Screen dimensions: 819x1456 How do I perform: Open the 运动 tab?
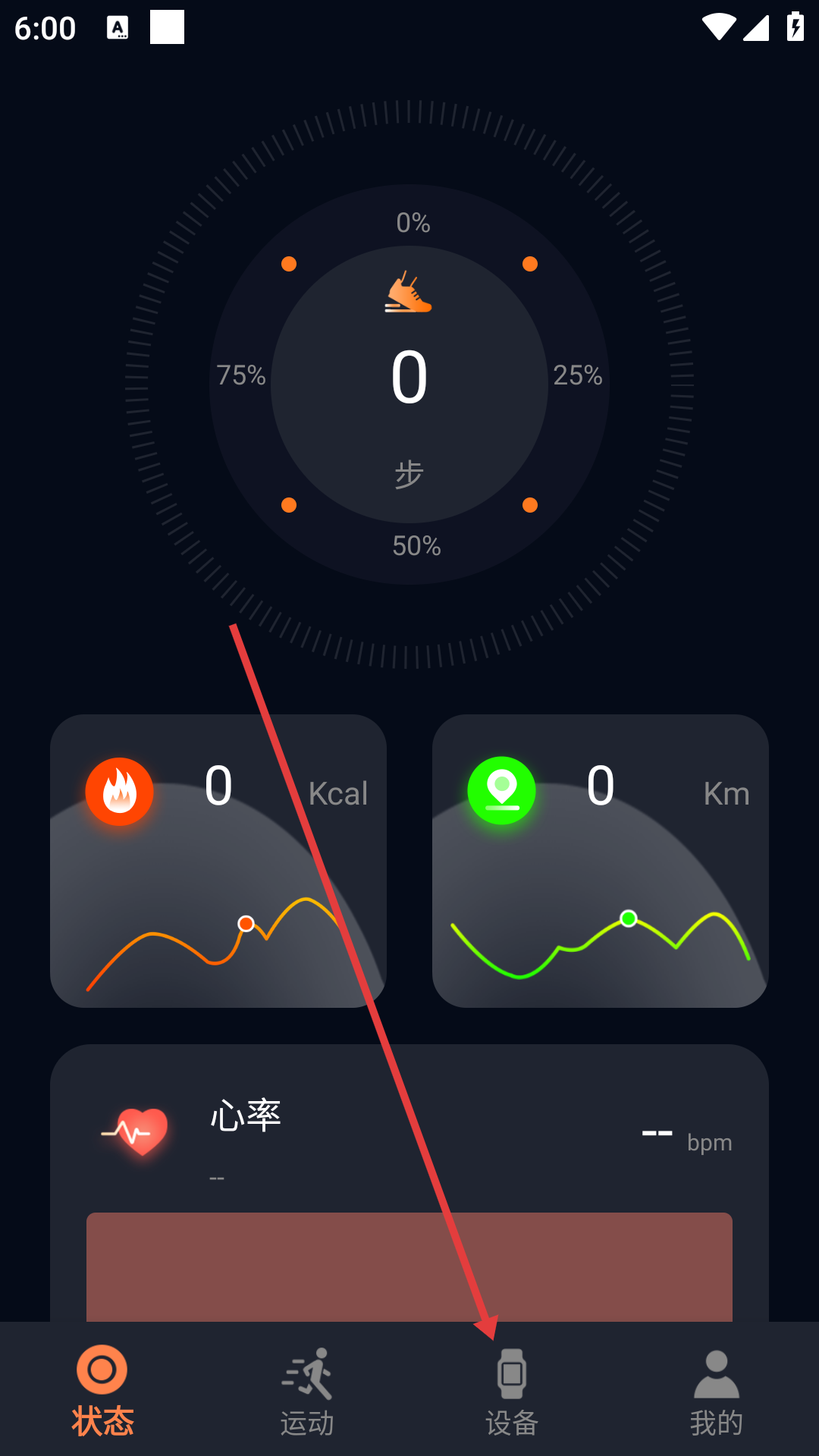click(x=307, y=1392)
